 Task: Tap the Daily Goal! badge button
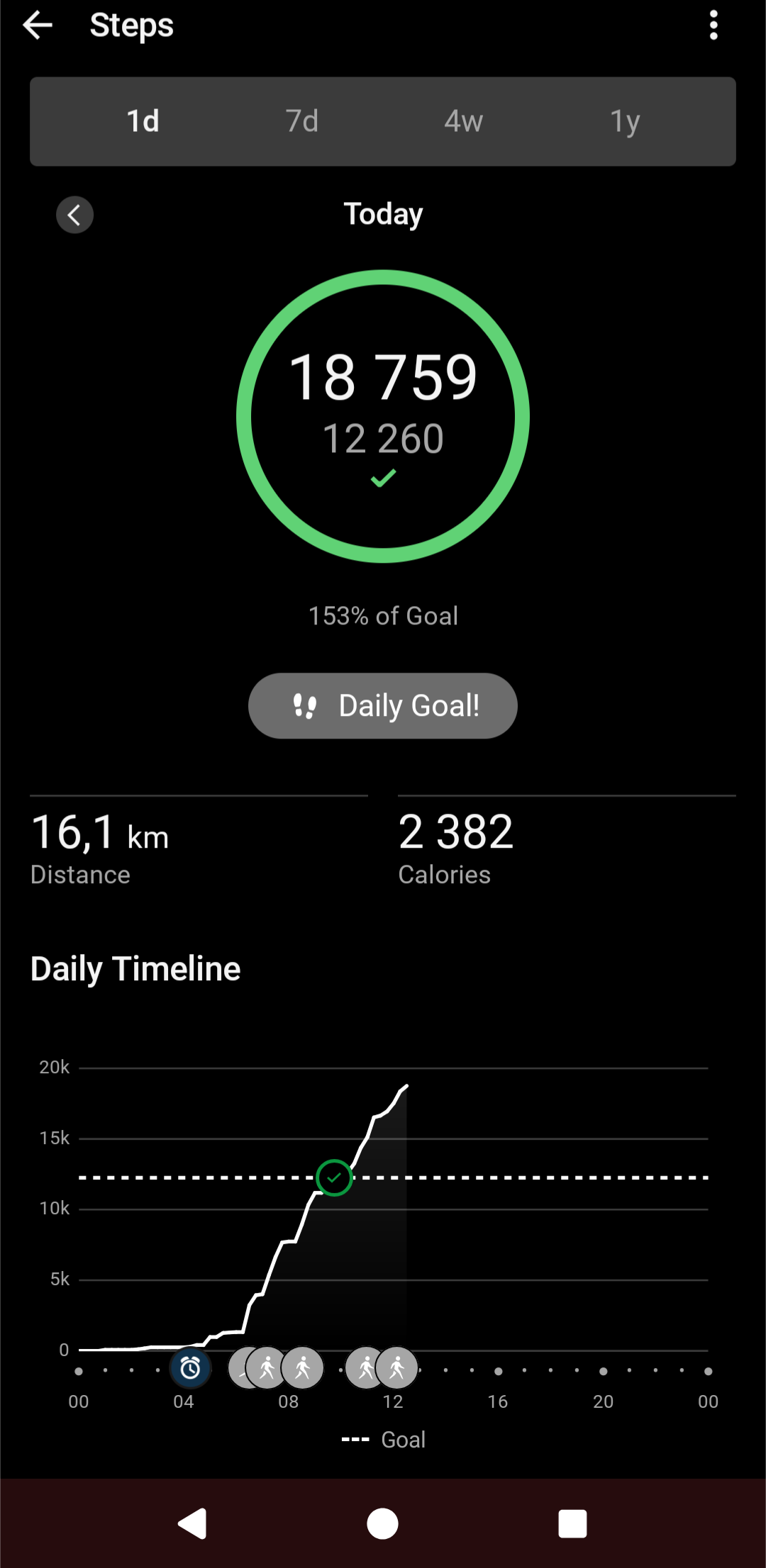(x=383, y=706)
